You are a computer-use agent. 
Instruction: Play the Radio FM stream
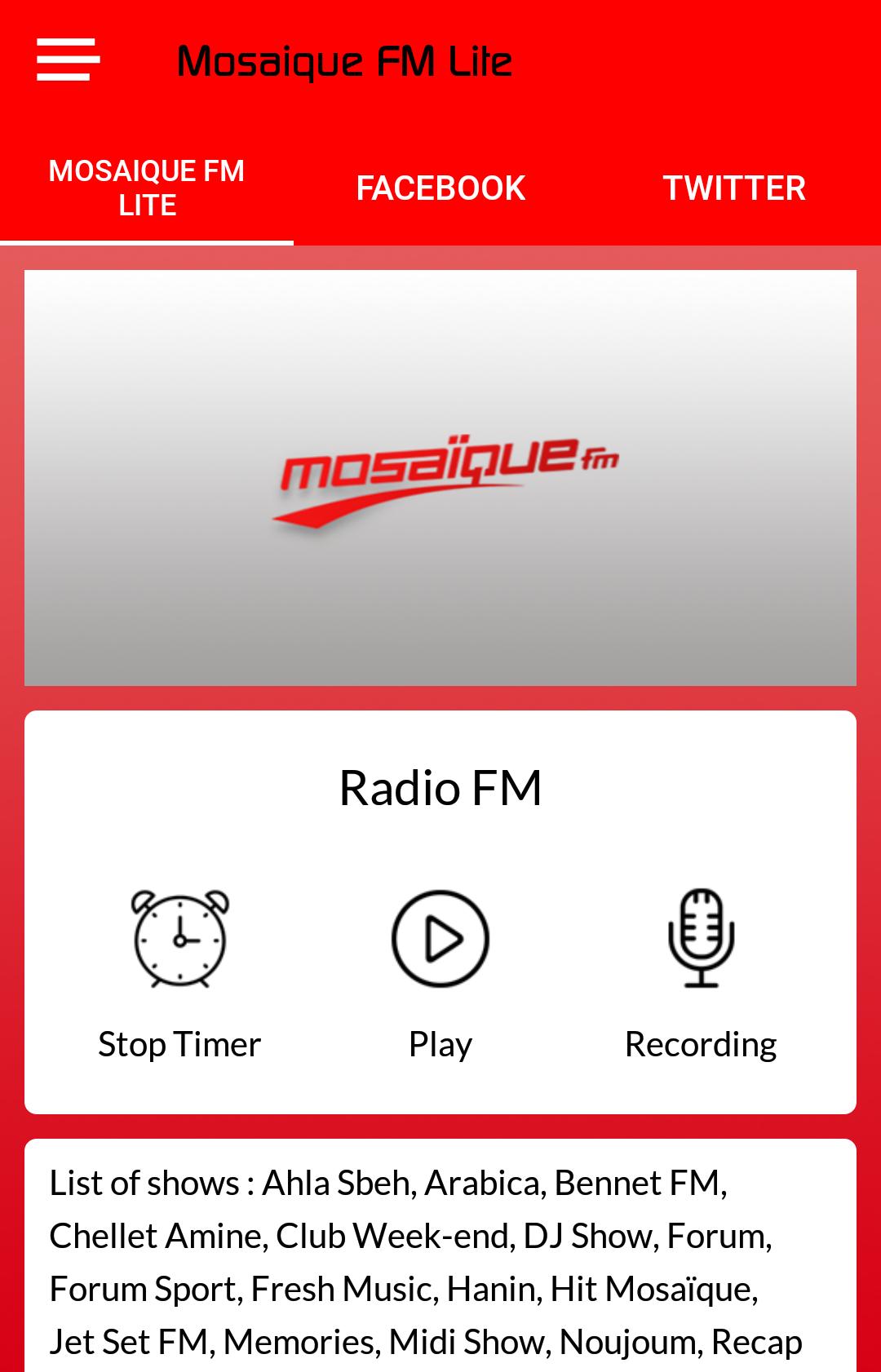pos(440,940)
